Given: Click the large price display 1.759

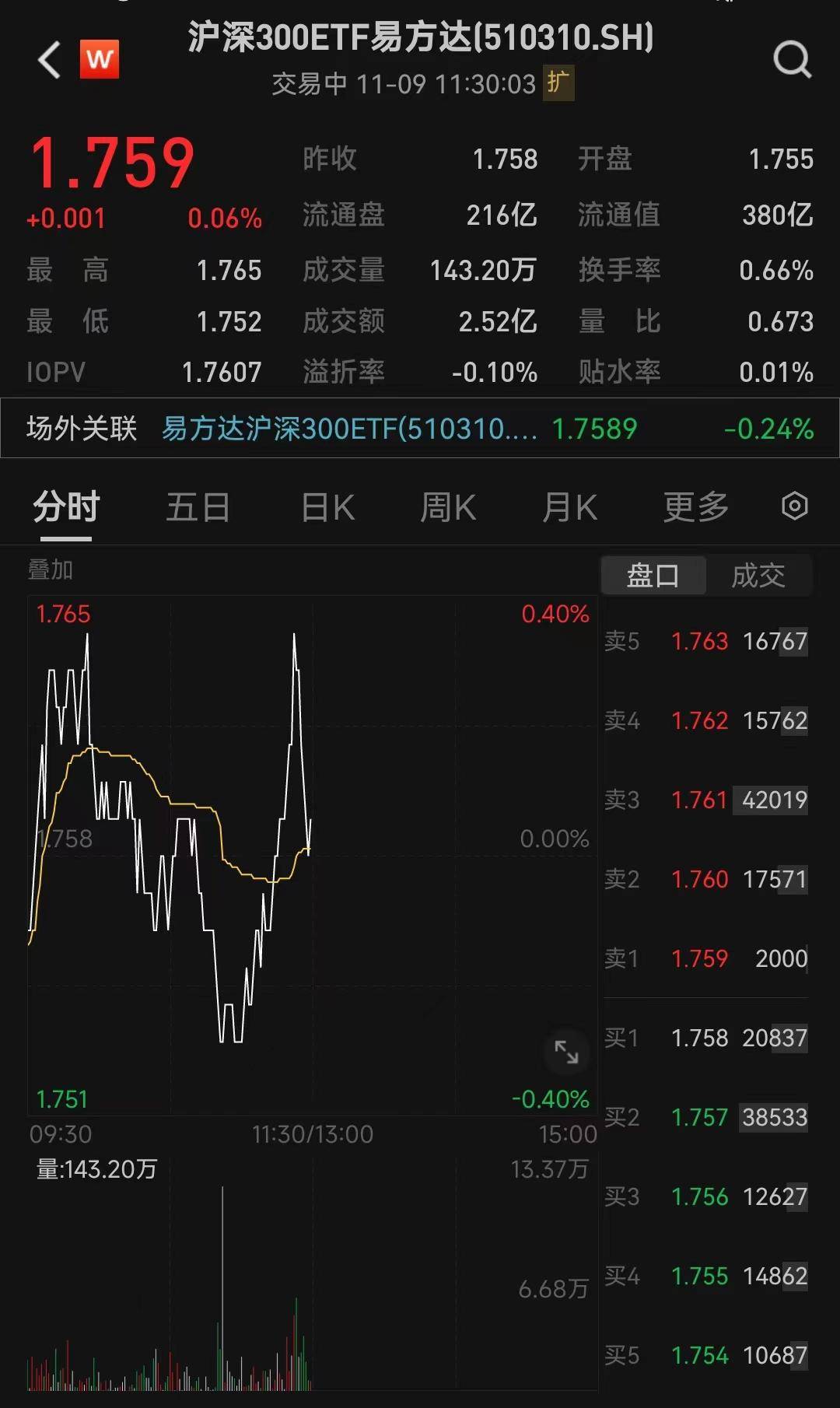Looking at the screenshot, I should [114, 161].
